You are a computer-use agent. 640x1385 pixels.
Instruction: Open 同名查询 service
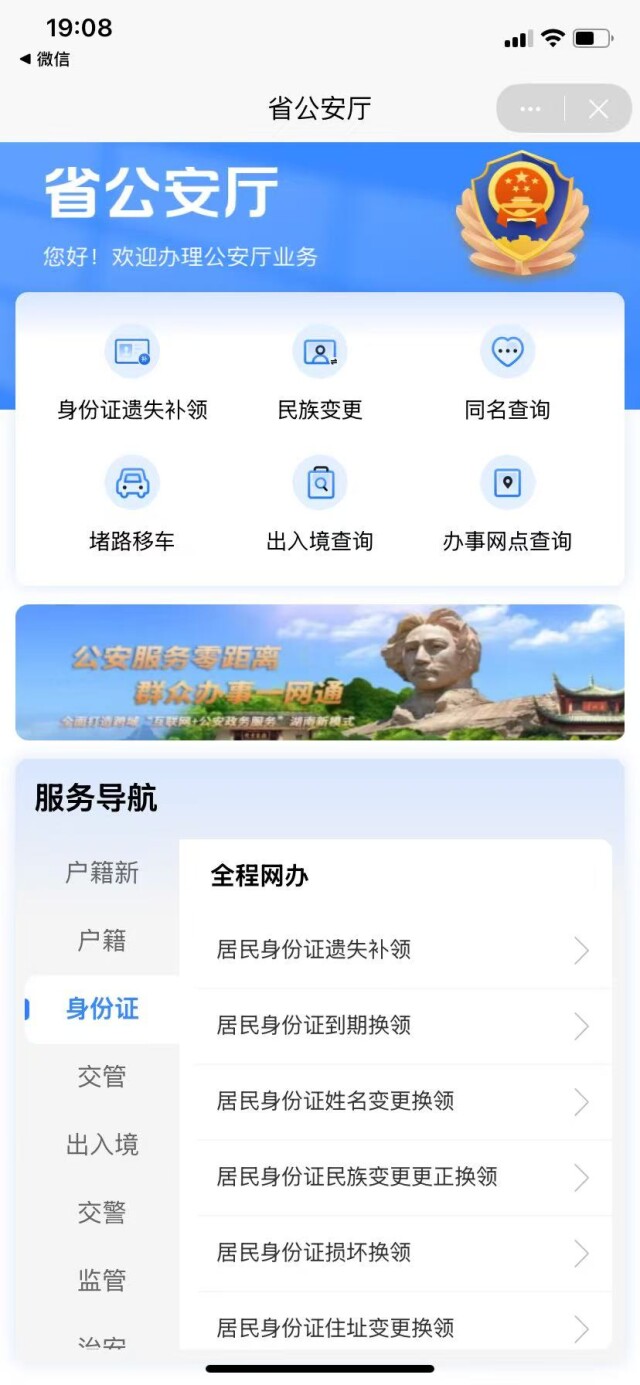tap(507, 373)
